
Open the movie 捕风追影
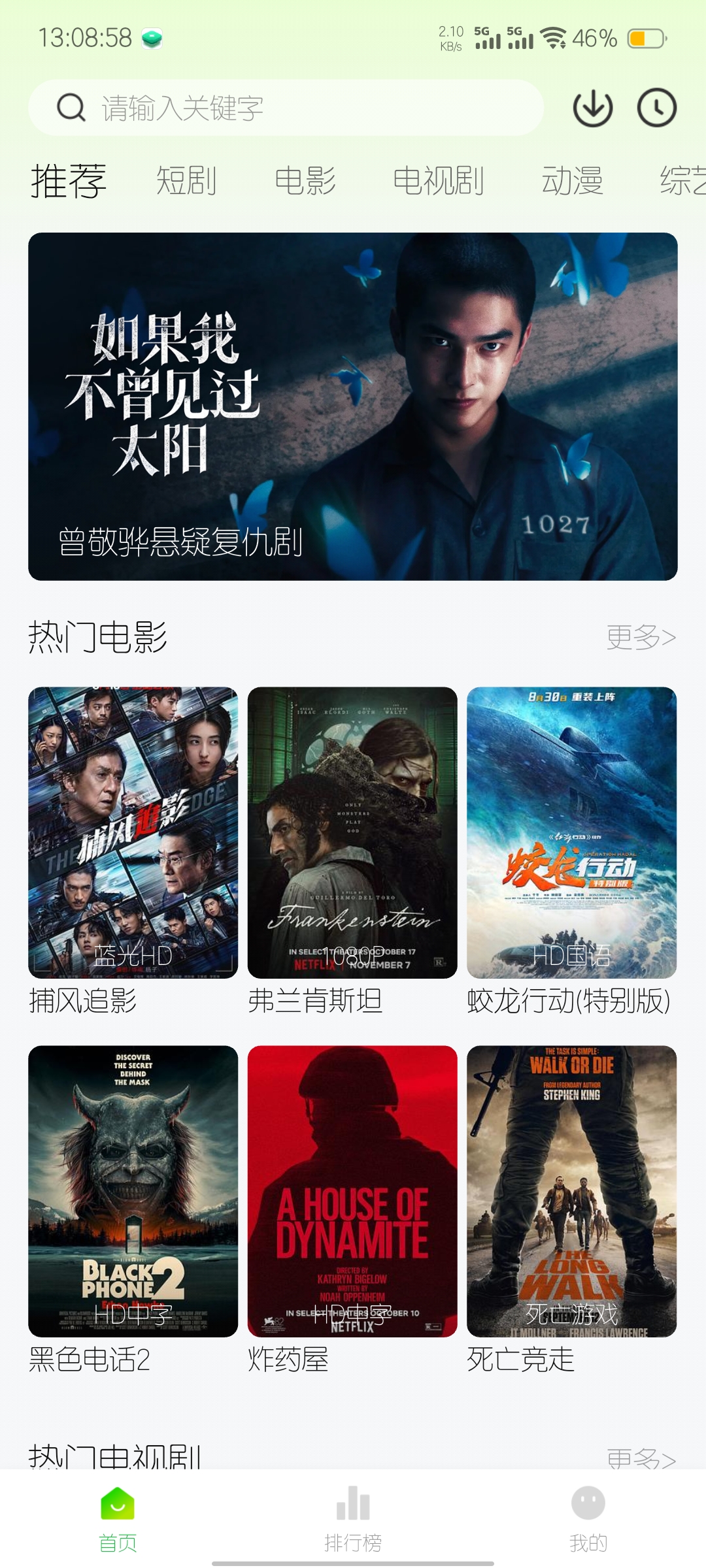(x=133, y=832)
